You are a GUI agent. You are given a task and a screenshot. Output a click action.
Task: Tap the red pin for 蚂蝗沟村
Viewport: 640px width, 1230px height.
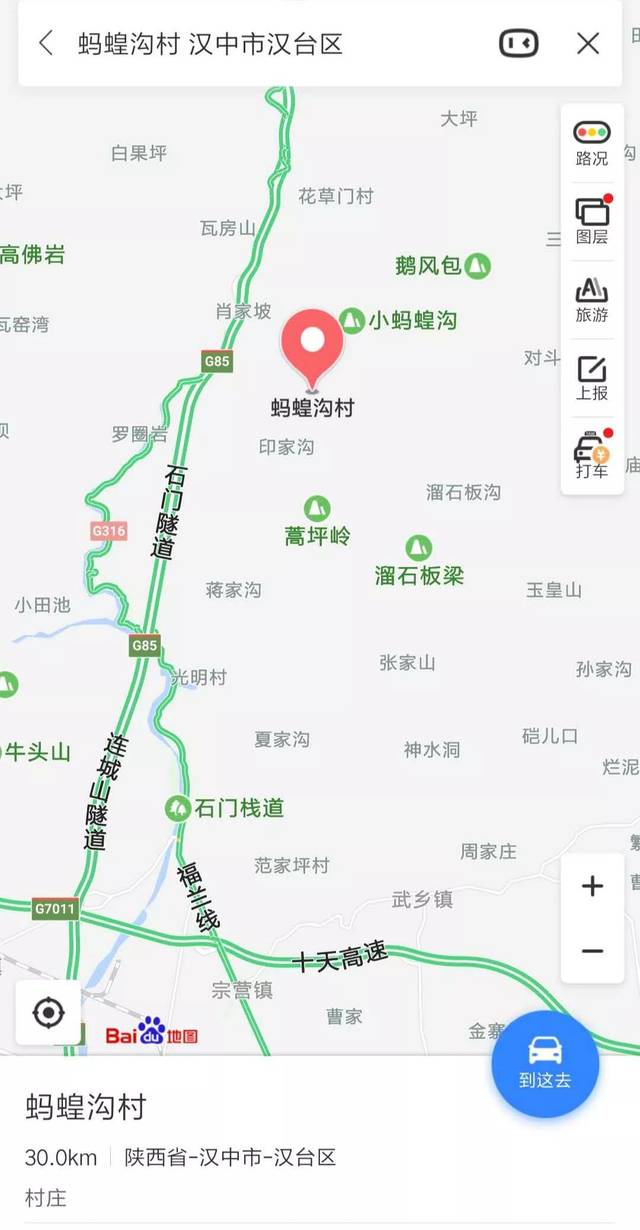312,347
